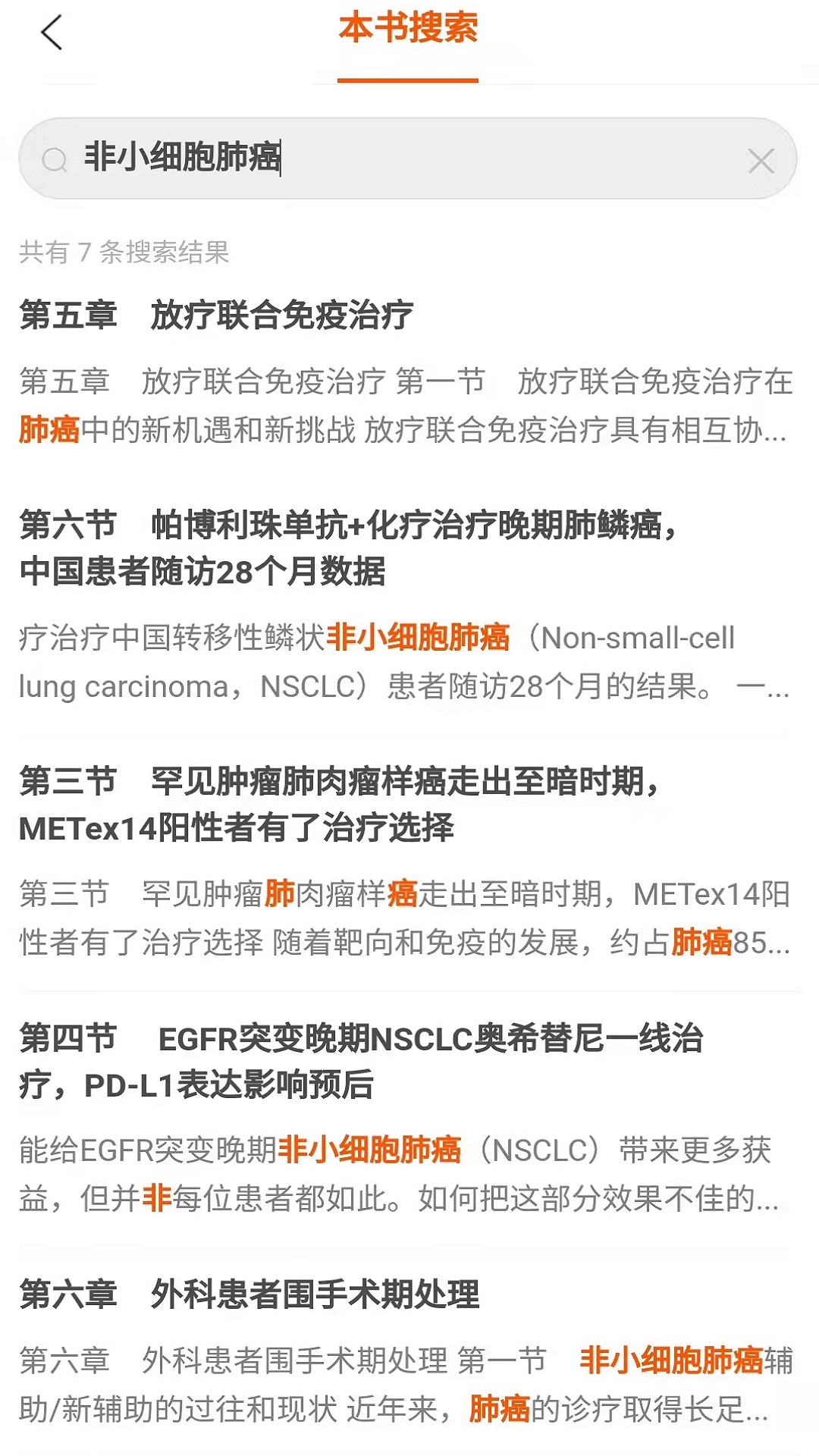Tap the orange underline indicator below 本书搜索

[409, 78]
